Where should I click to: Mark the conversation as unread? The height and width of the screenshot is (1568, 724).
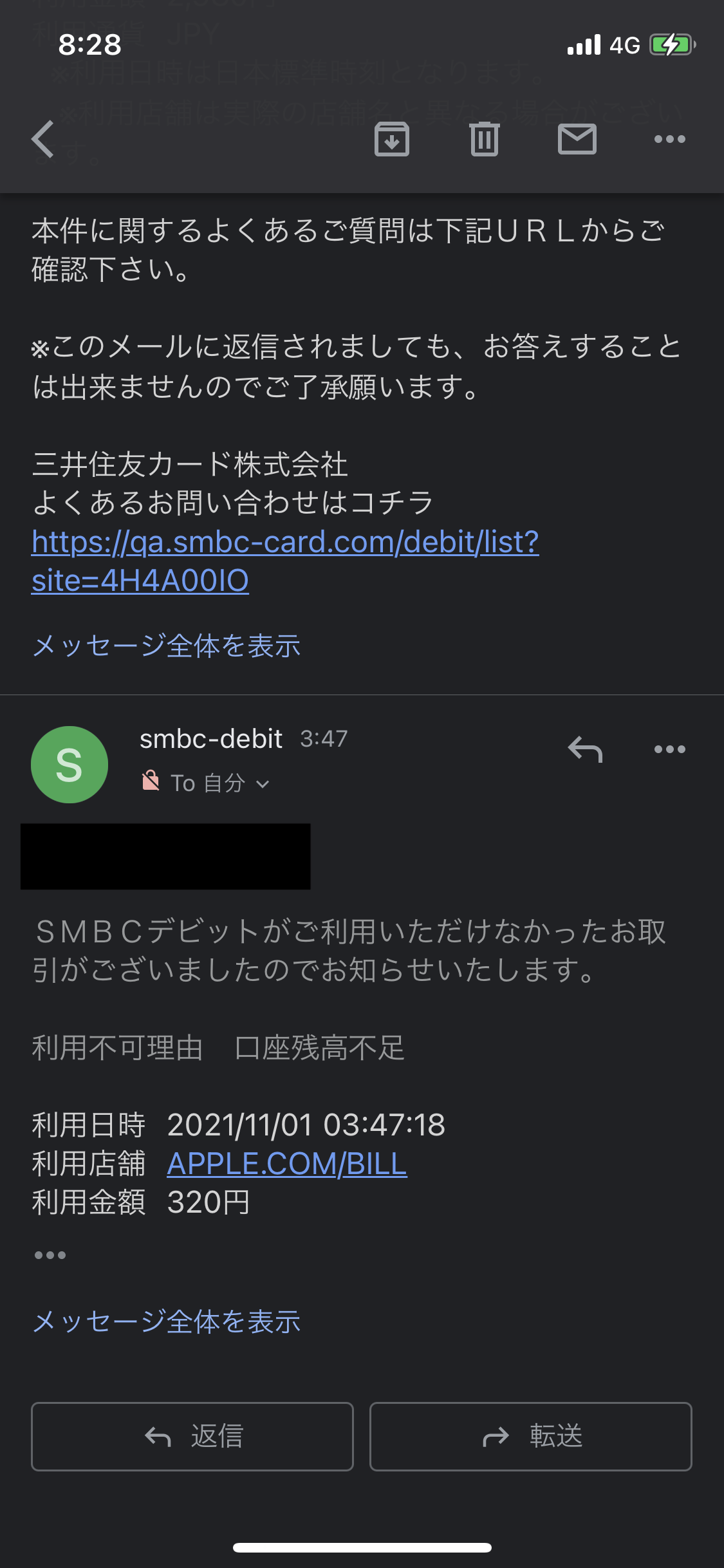(x=577, y=139)
